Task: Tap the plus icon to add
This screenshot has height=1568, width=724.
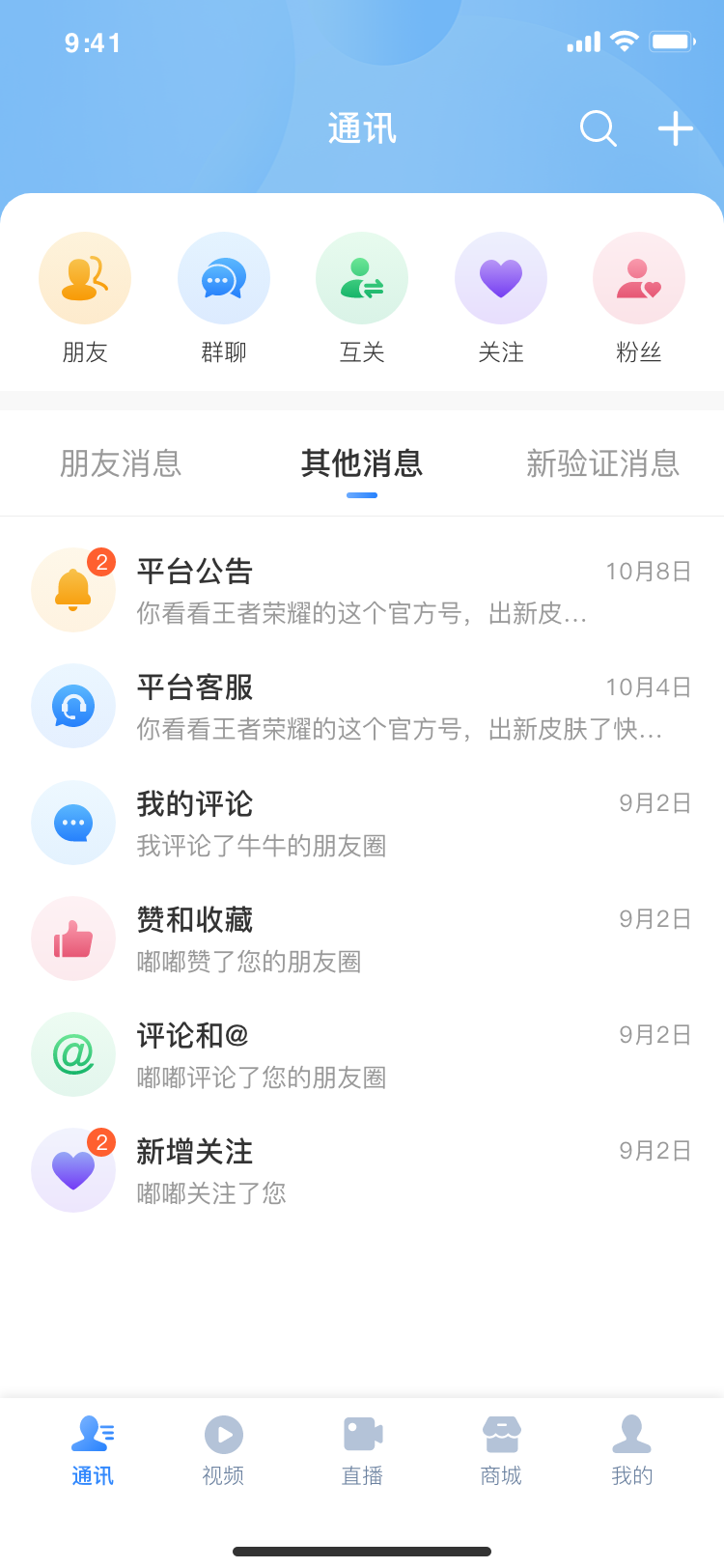Action: click(x=676, y=128)
